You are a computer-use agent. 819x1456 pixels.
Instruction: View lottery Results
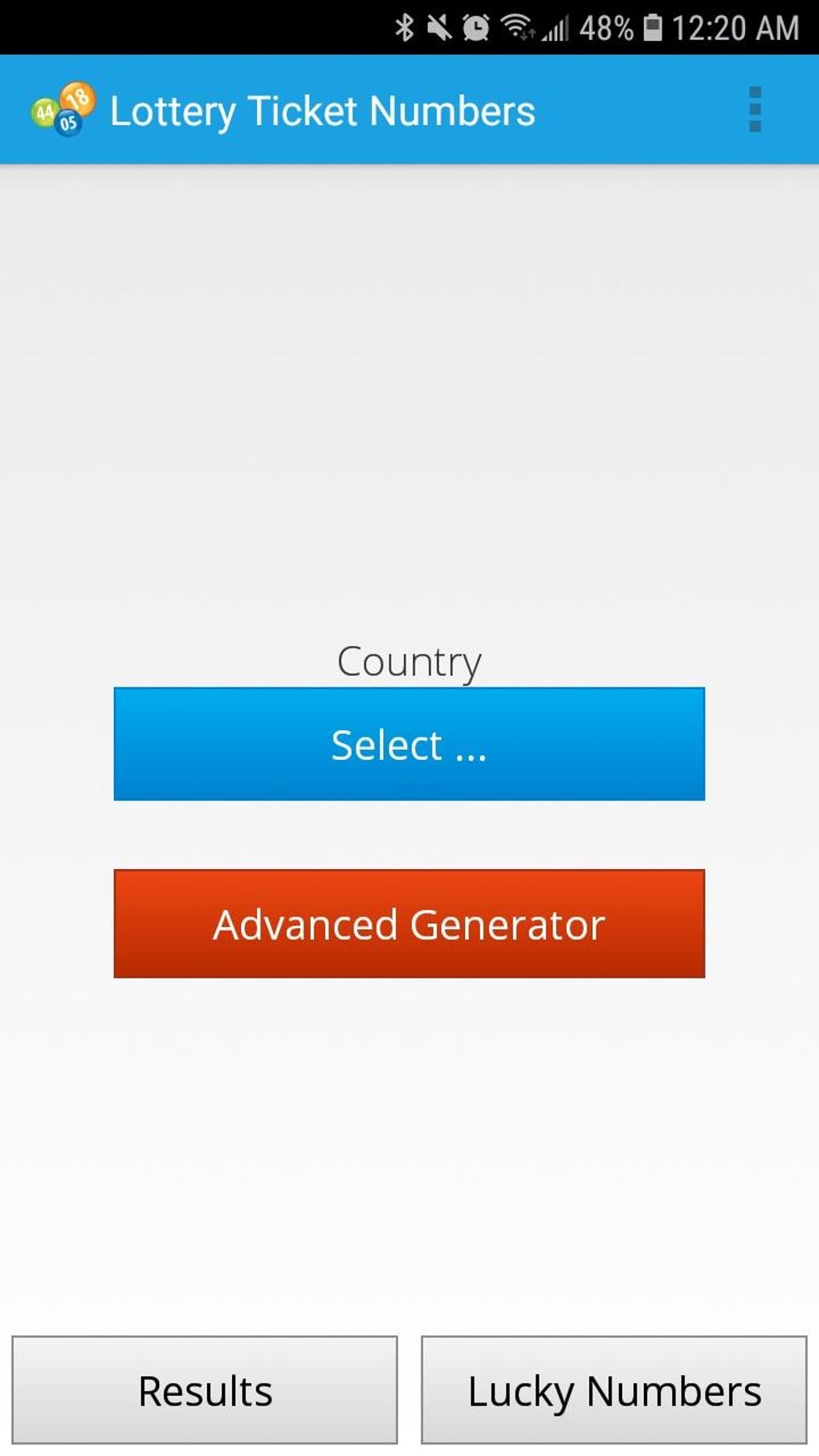point(205,1390)
